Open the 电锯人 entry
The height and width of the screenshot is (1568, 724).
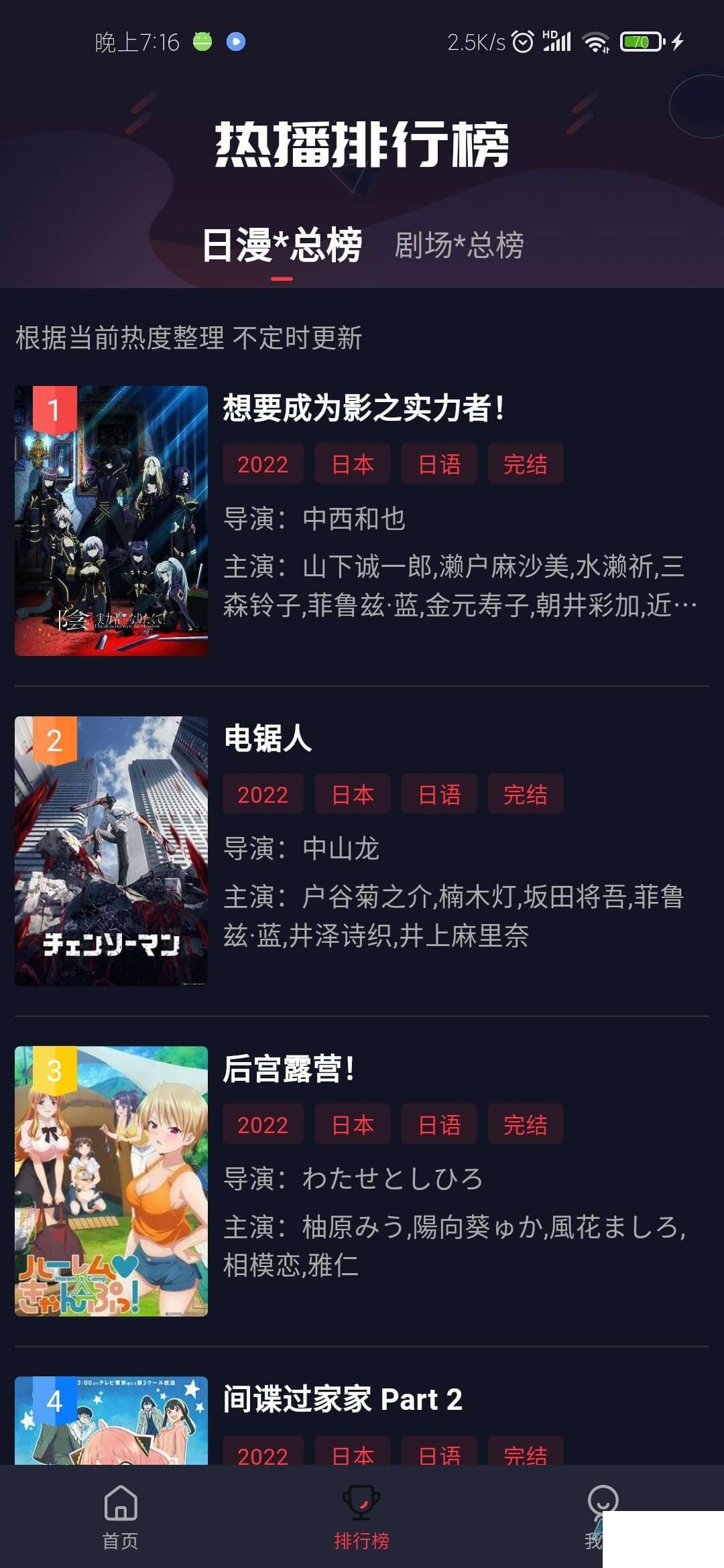point(268,738)
